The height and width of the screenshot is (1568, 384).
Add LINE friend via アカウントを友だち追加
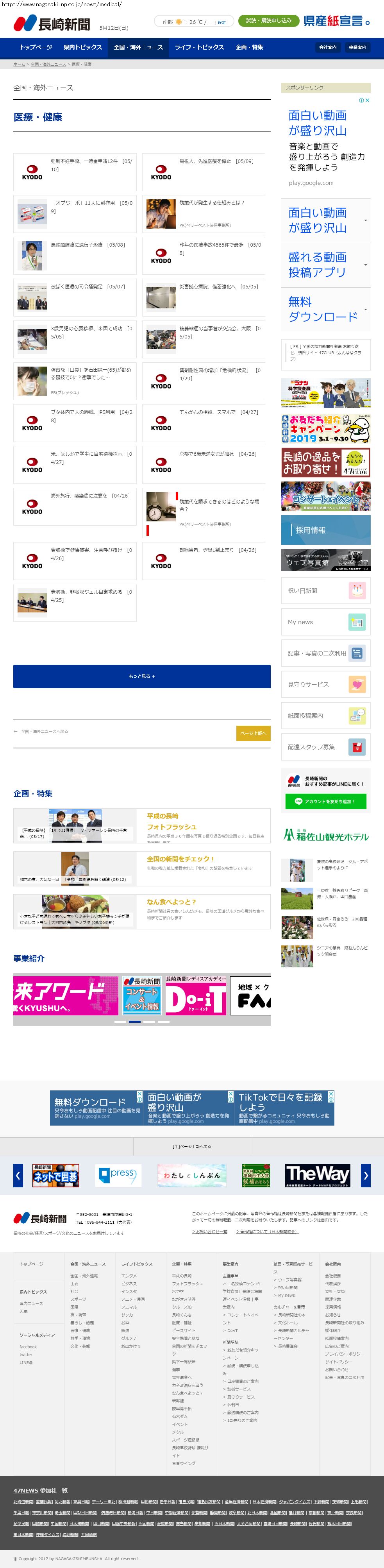pos(325,802)
